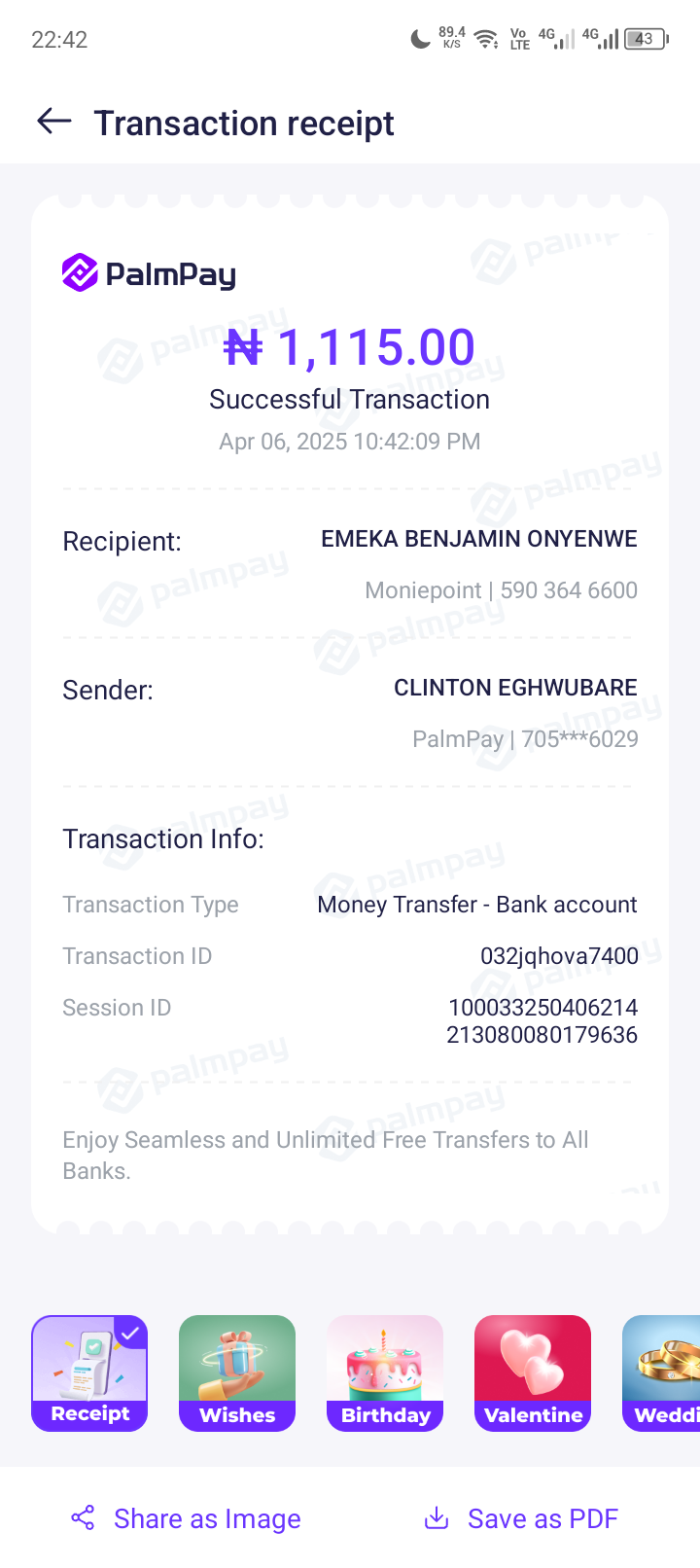Go back from Transaction receipt
The height and width of the screenshot is (1568, 700).
pos(54,122)
